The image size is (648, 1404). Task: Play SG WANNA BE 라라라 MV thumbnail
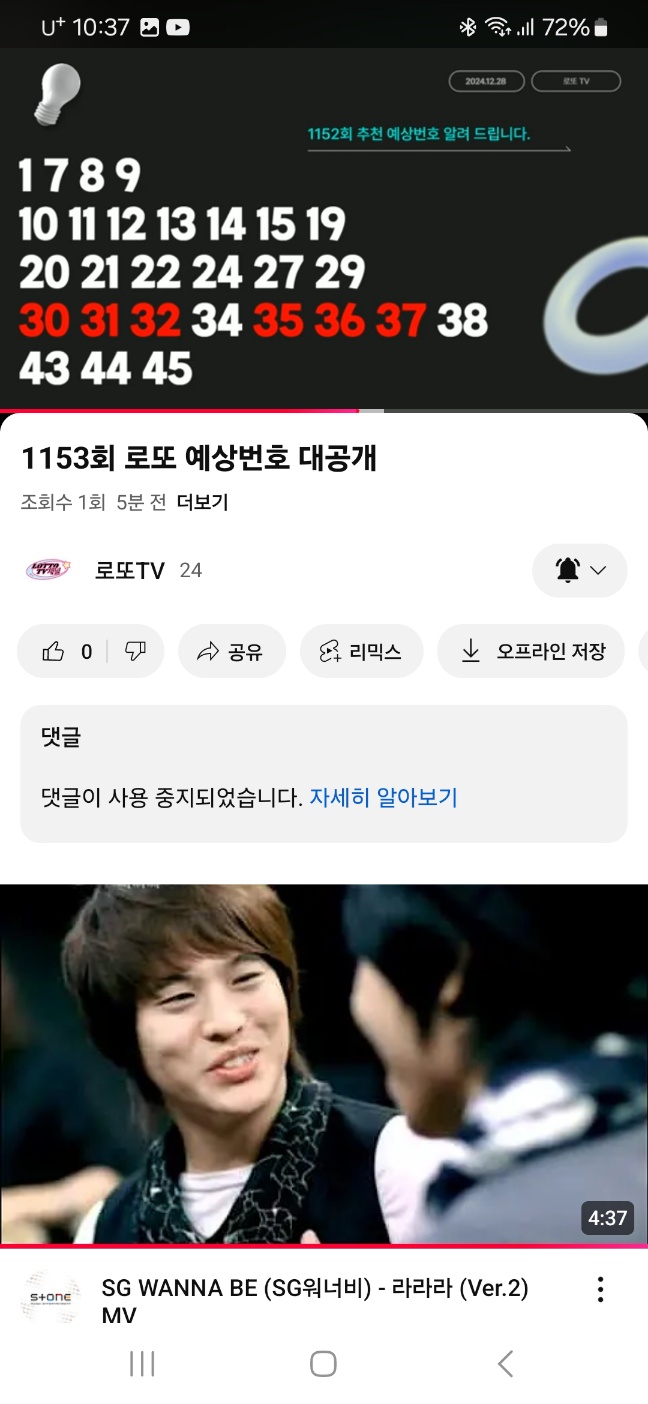(x=324, y=1064)
